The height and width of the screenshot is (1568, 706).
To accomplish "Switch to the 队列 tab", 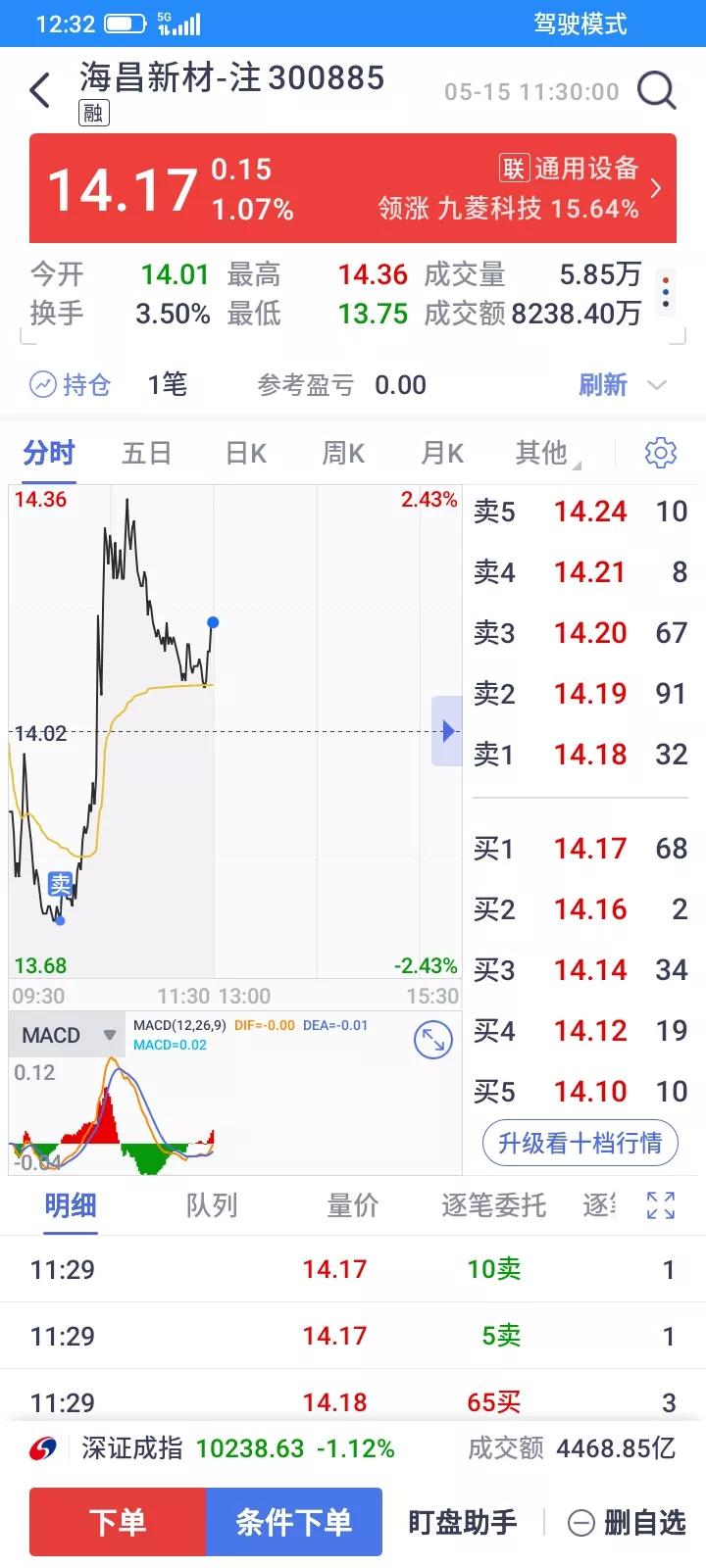I will (x=211, y=1205).
